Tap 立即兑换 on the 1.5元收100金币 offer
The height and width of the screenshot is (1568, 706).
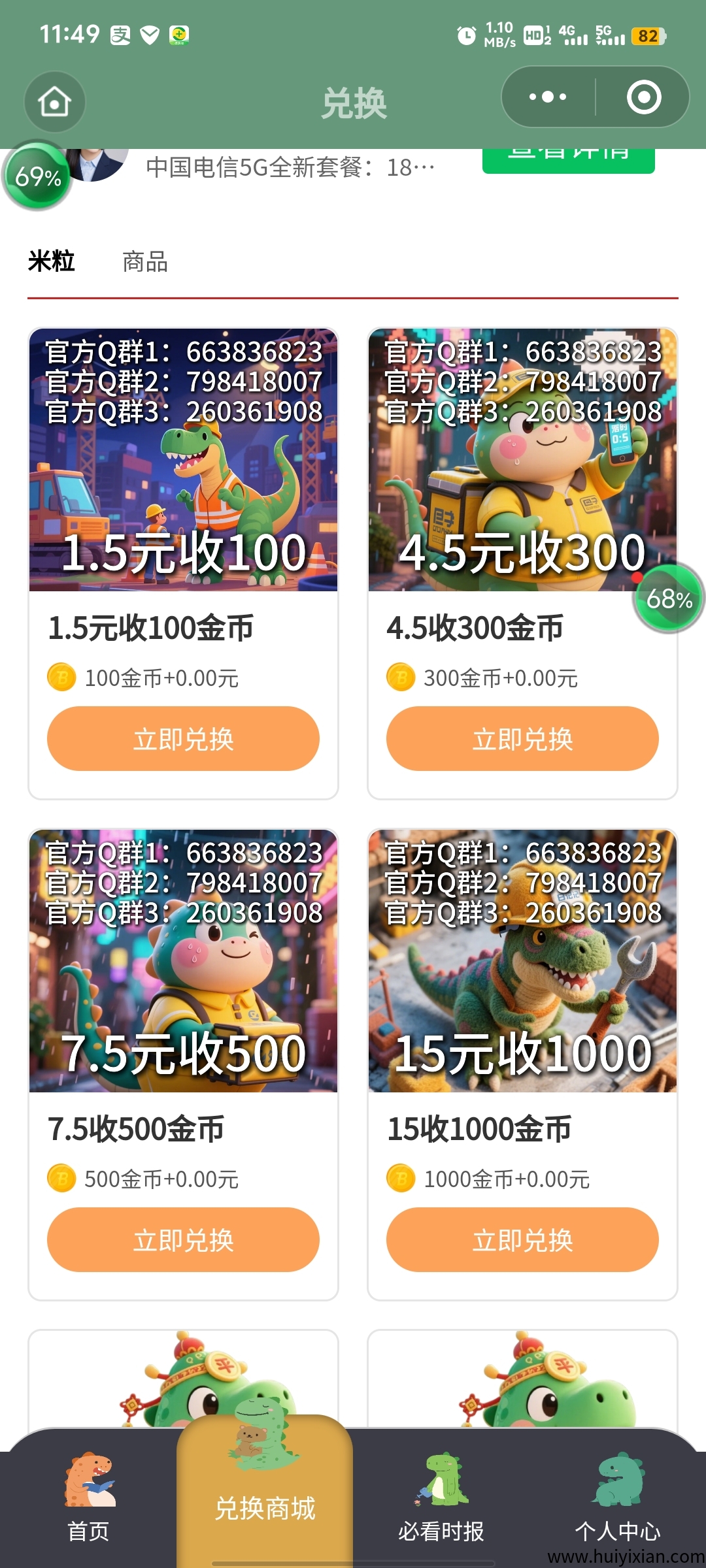[x=182, y=739]
